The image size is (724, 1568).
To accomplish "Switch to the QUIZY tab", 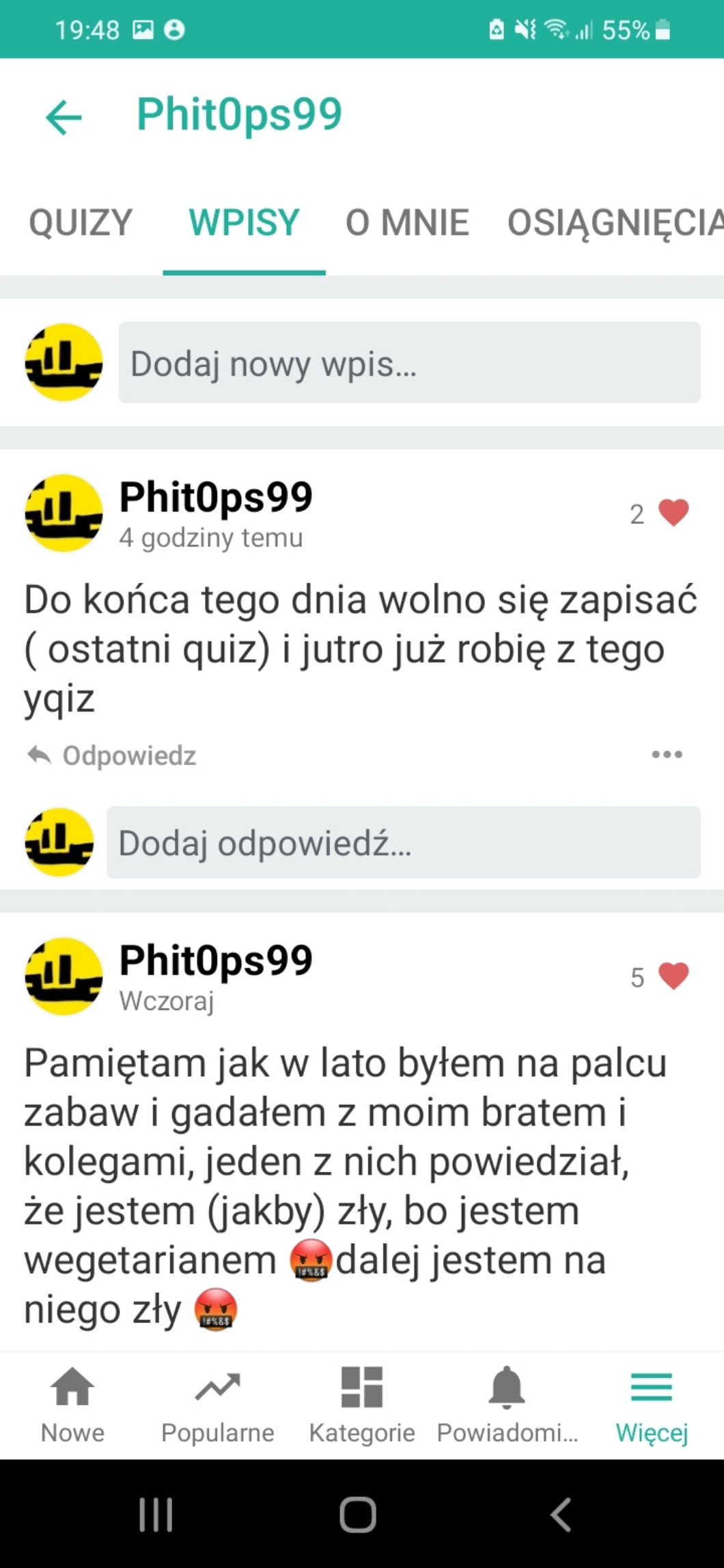I will click(x=81, y=223).
